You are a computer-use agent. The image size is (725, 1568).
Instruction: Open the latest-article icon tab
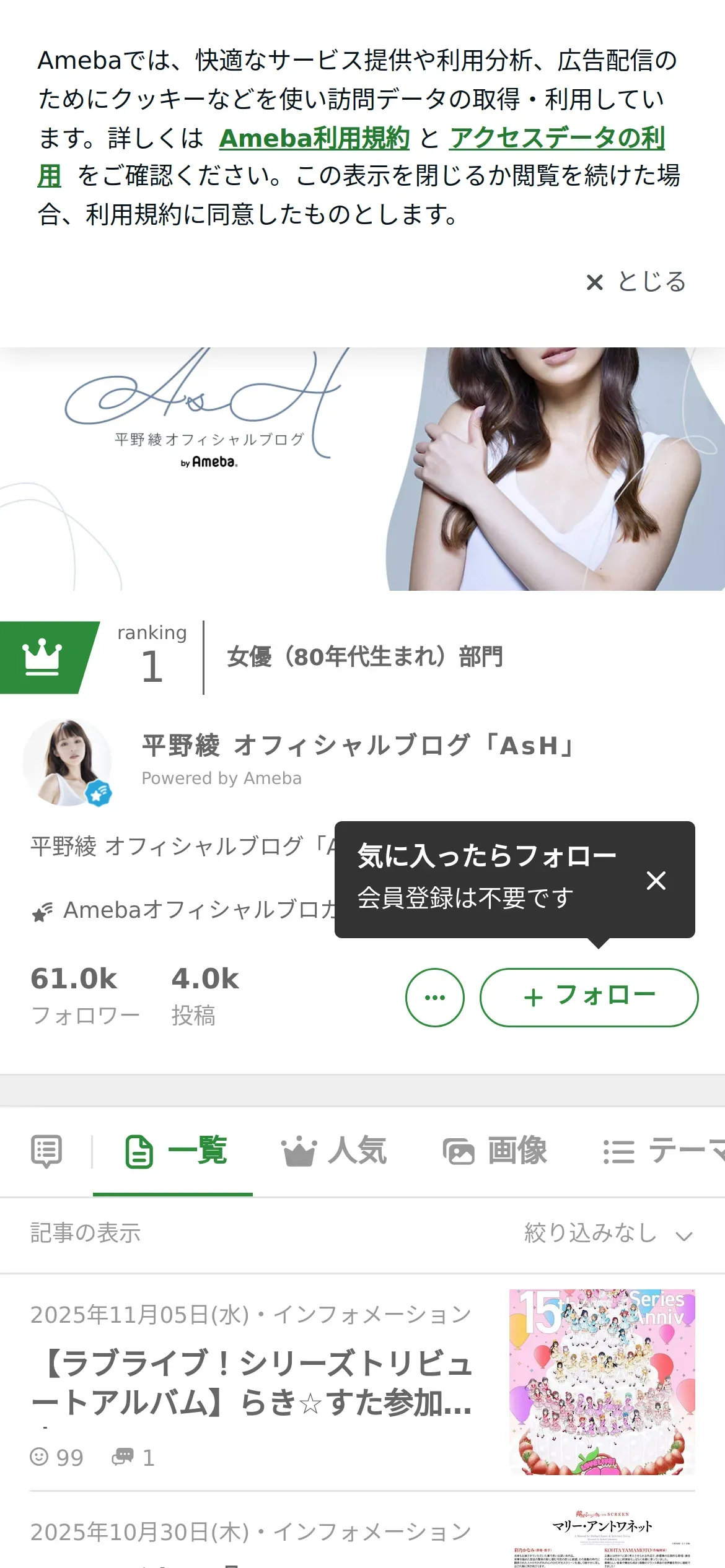tap(46, 1152)
